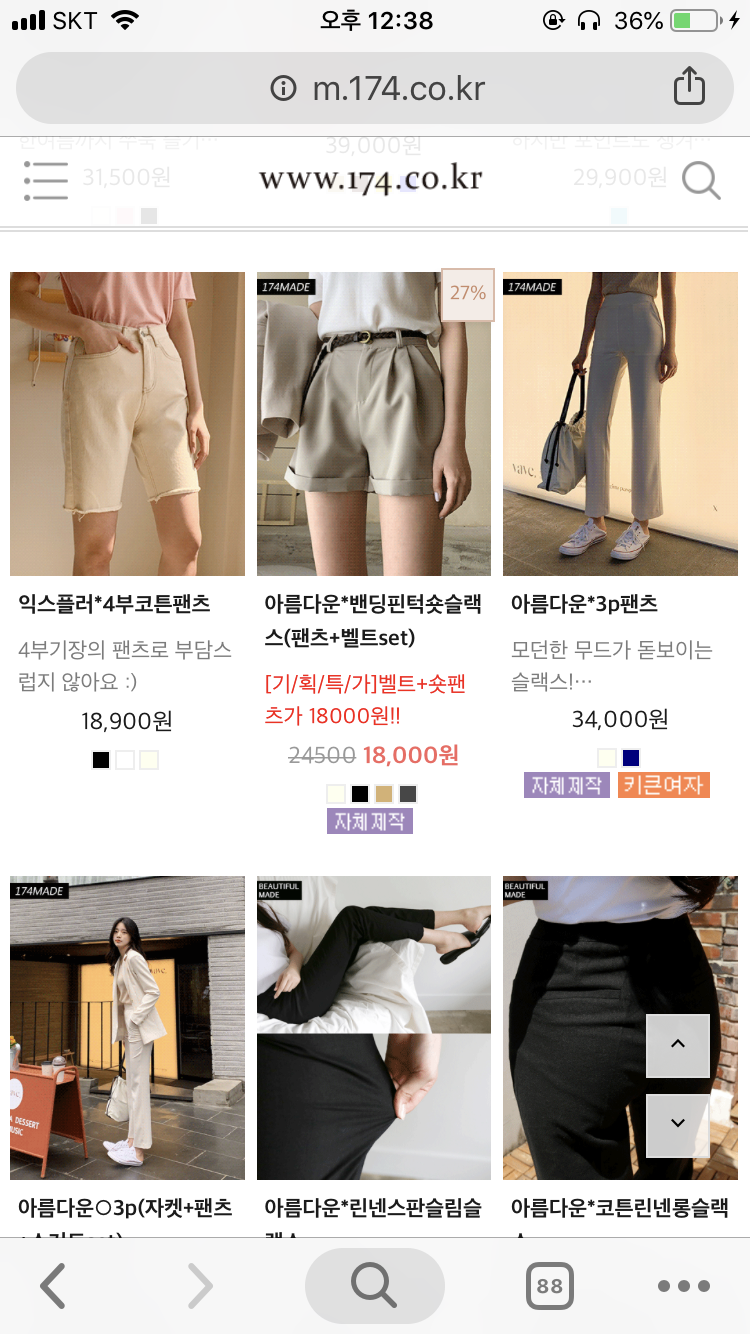This screenshot has width=750, height=1334.
Task: Open the hamburger menu
Action: coord(45,181)
